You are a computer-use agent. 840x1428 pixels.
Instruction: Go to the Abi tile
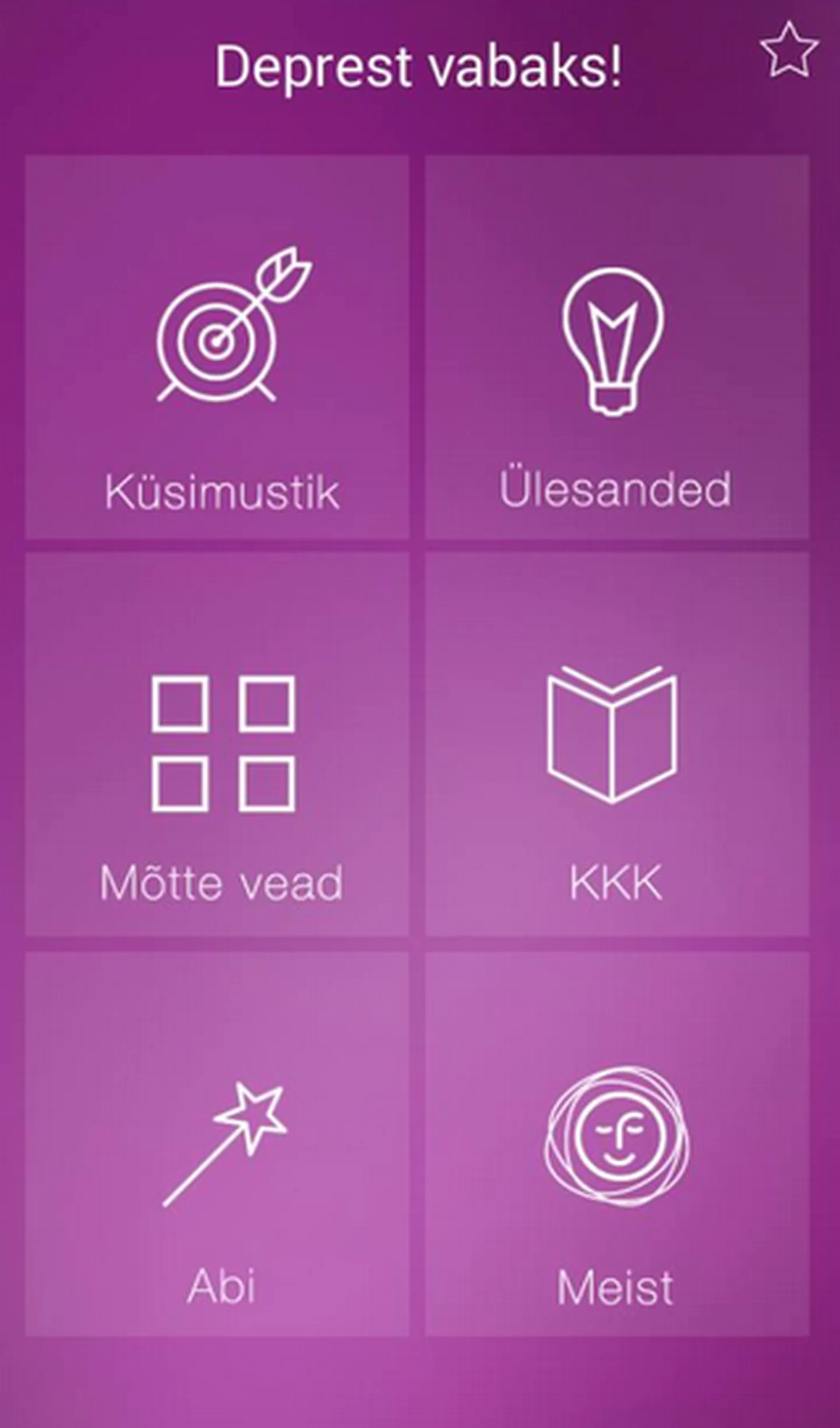pos(217,1143)
